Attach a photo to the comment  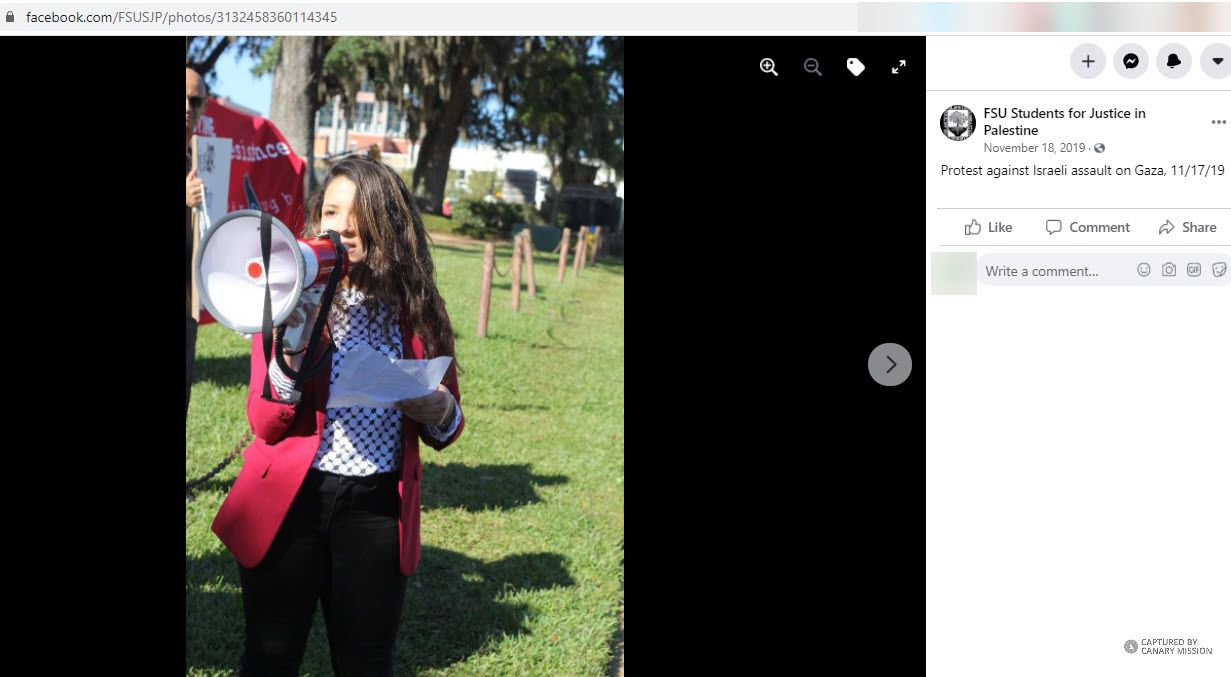click(1168, 270)
